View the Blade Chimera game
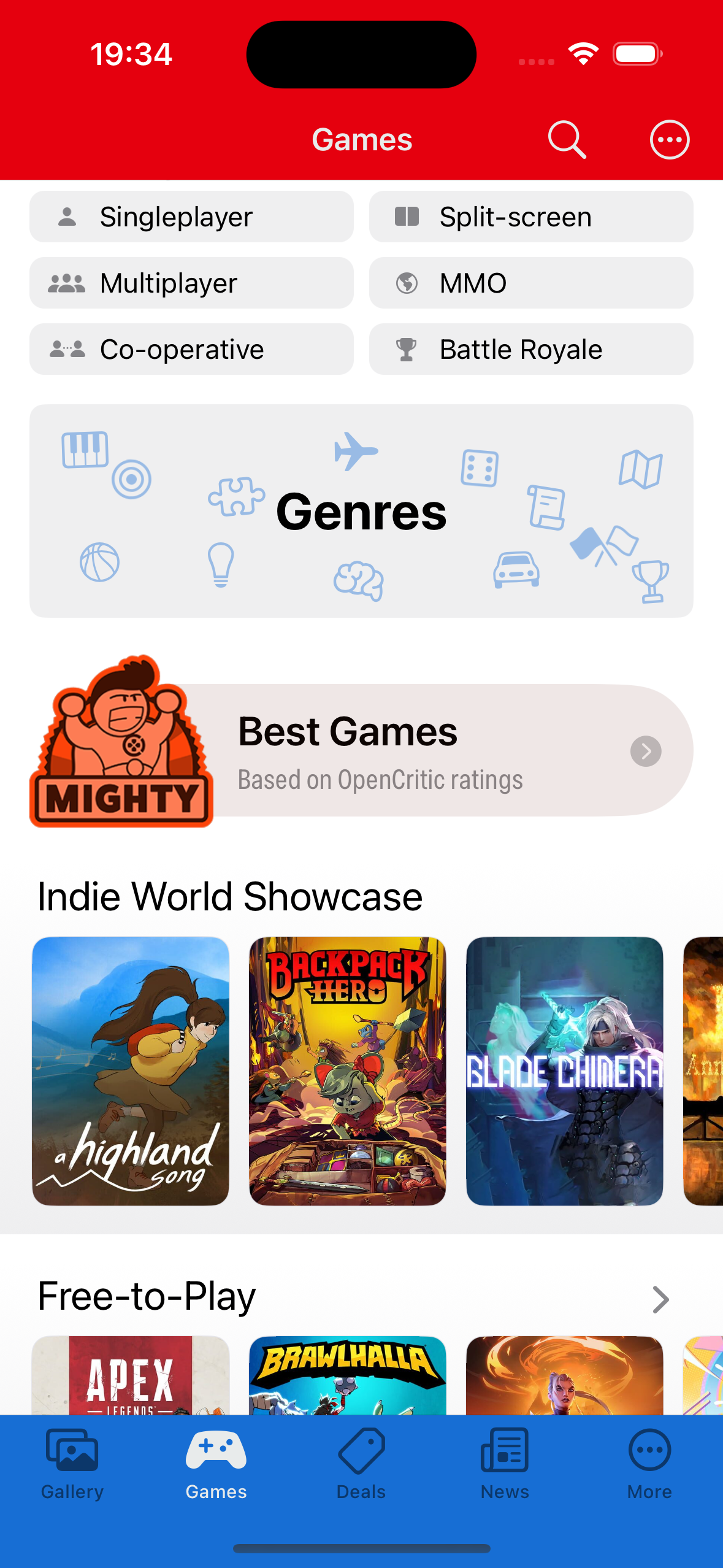The height and width of the screenshot is (1568, 723). coord(564,1071)
